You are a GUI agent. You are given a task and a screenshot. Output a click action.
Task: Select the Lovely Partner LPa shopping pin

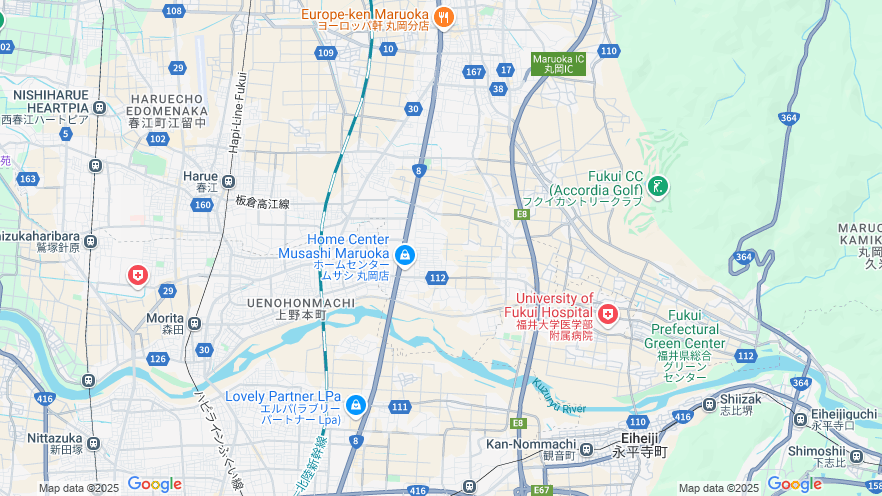pos(355,405)
